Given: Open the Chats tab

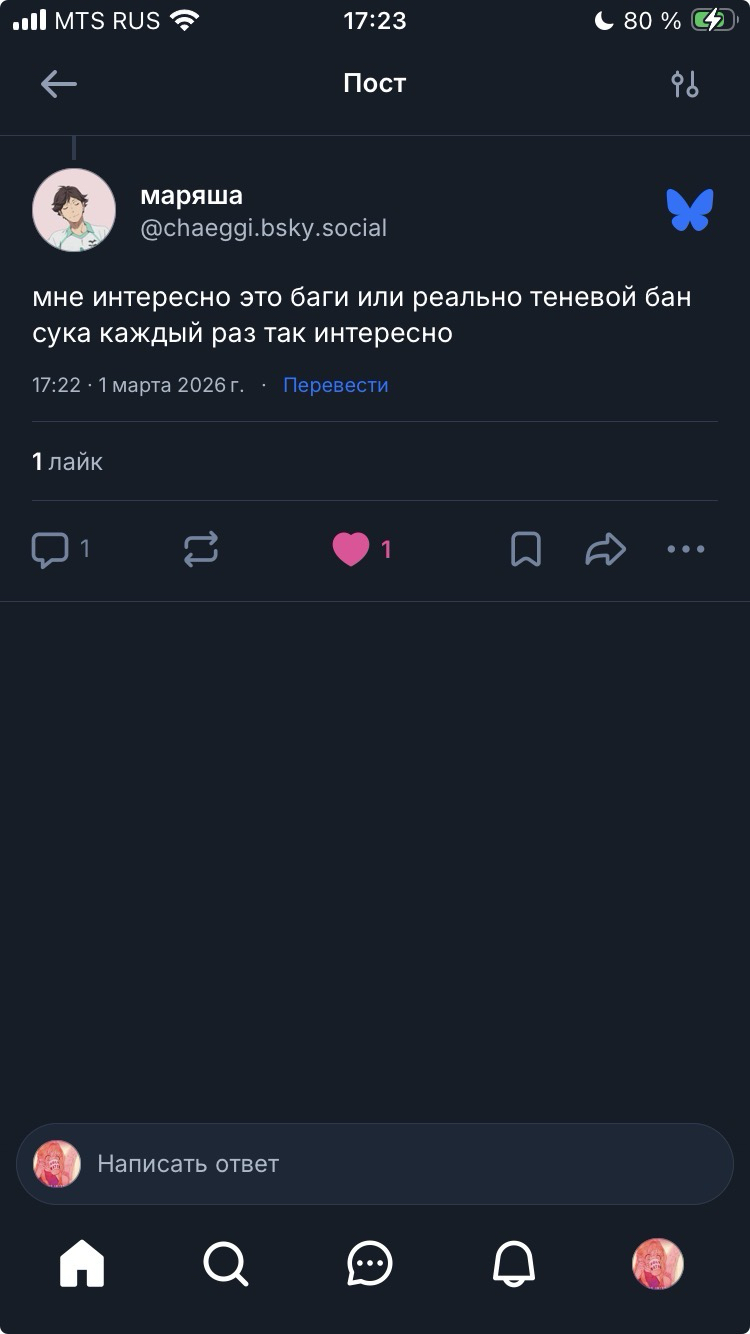Looking at the screenshot, I should (370, 1264).
